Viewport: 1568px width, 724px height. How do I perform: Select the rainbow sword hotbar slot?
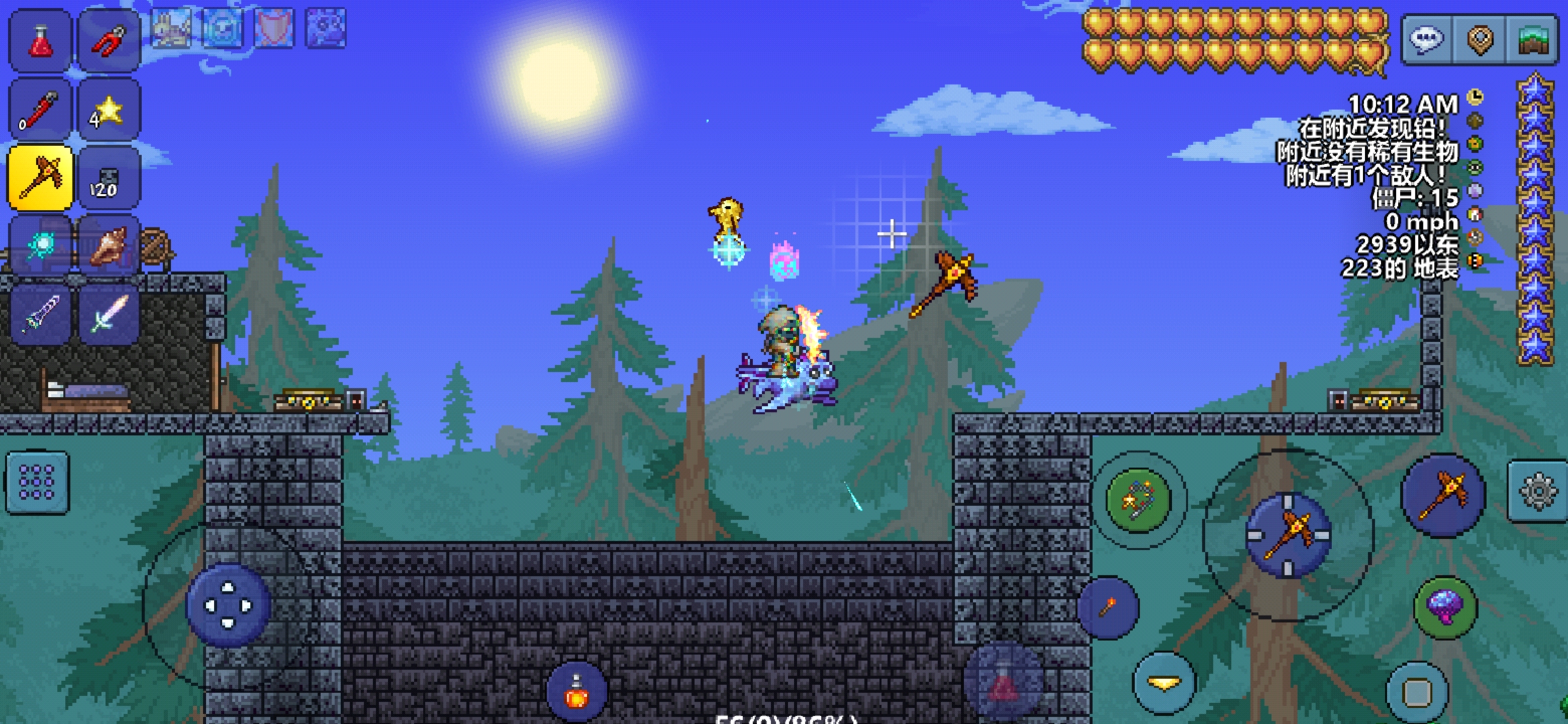point(109,315)
